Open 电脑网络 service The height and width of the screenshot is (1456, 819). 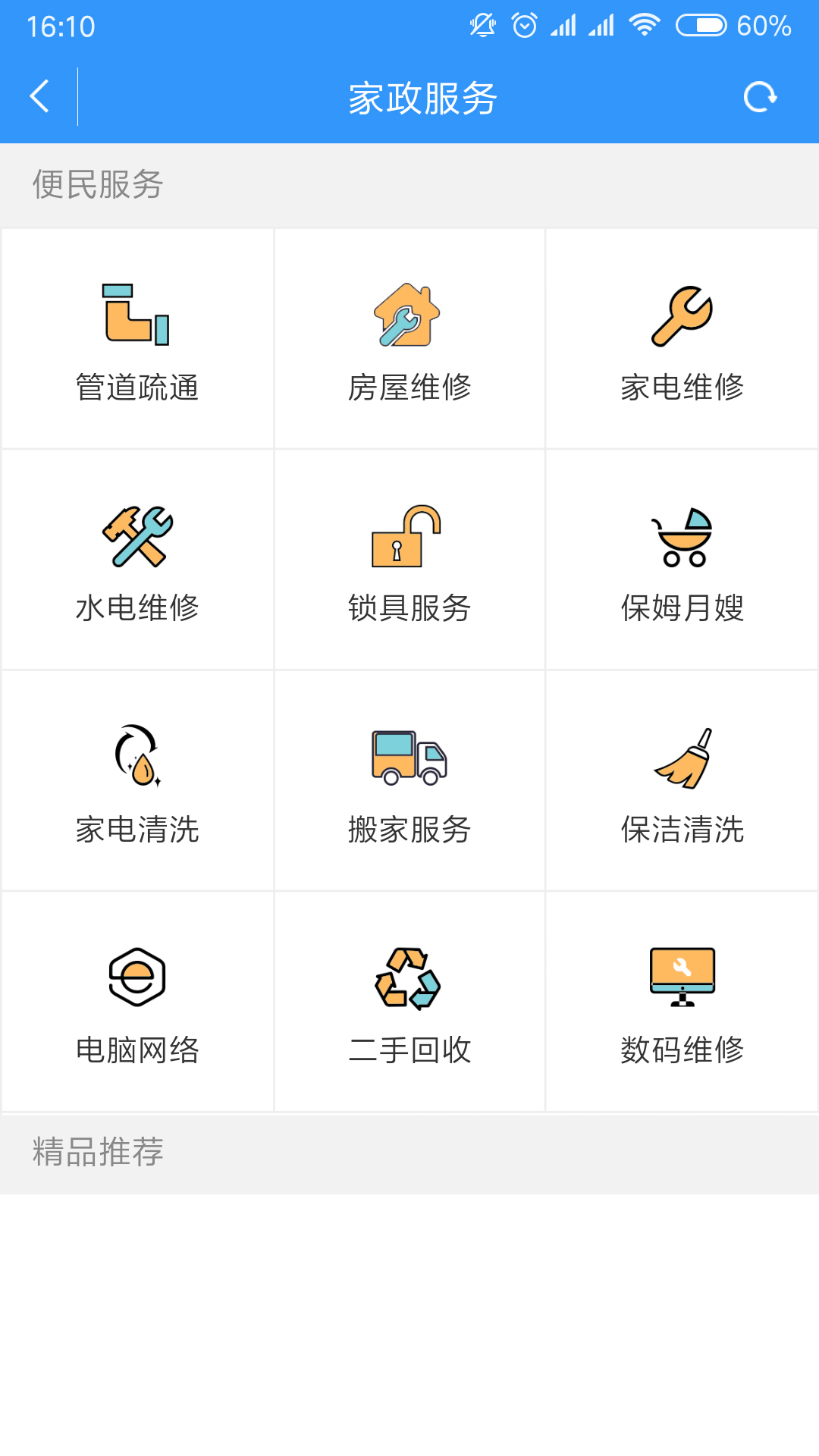tap(137, 1002)
